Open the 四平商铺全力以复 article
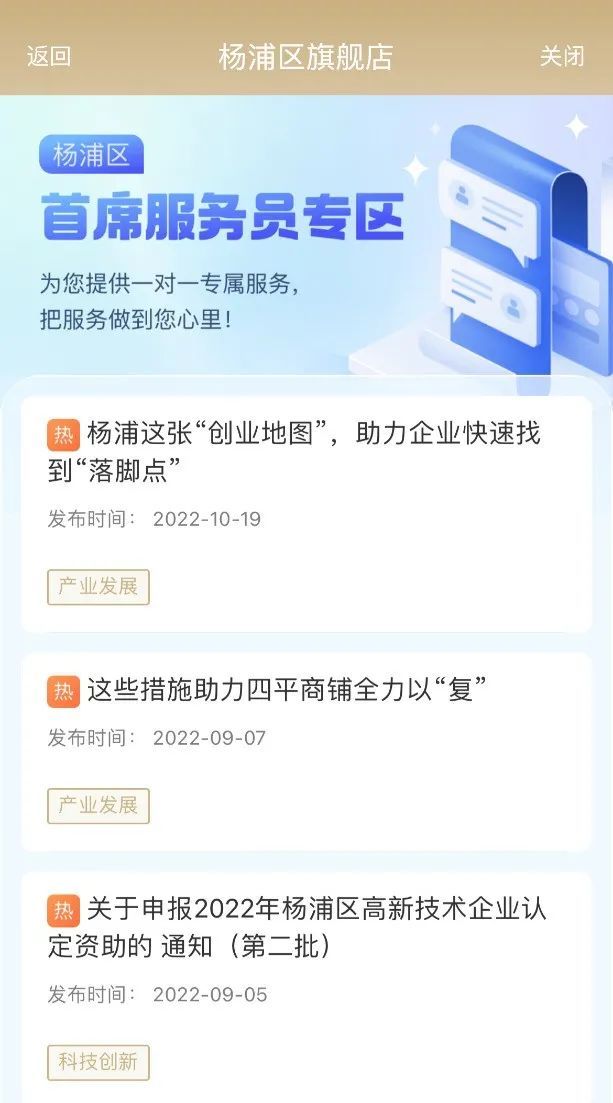Image resolution: width=613 pixels, height=1103 pixels. 287,689
